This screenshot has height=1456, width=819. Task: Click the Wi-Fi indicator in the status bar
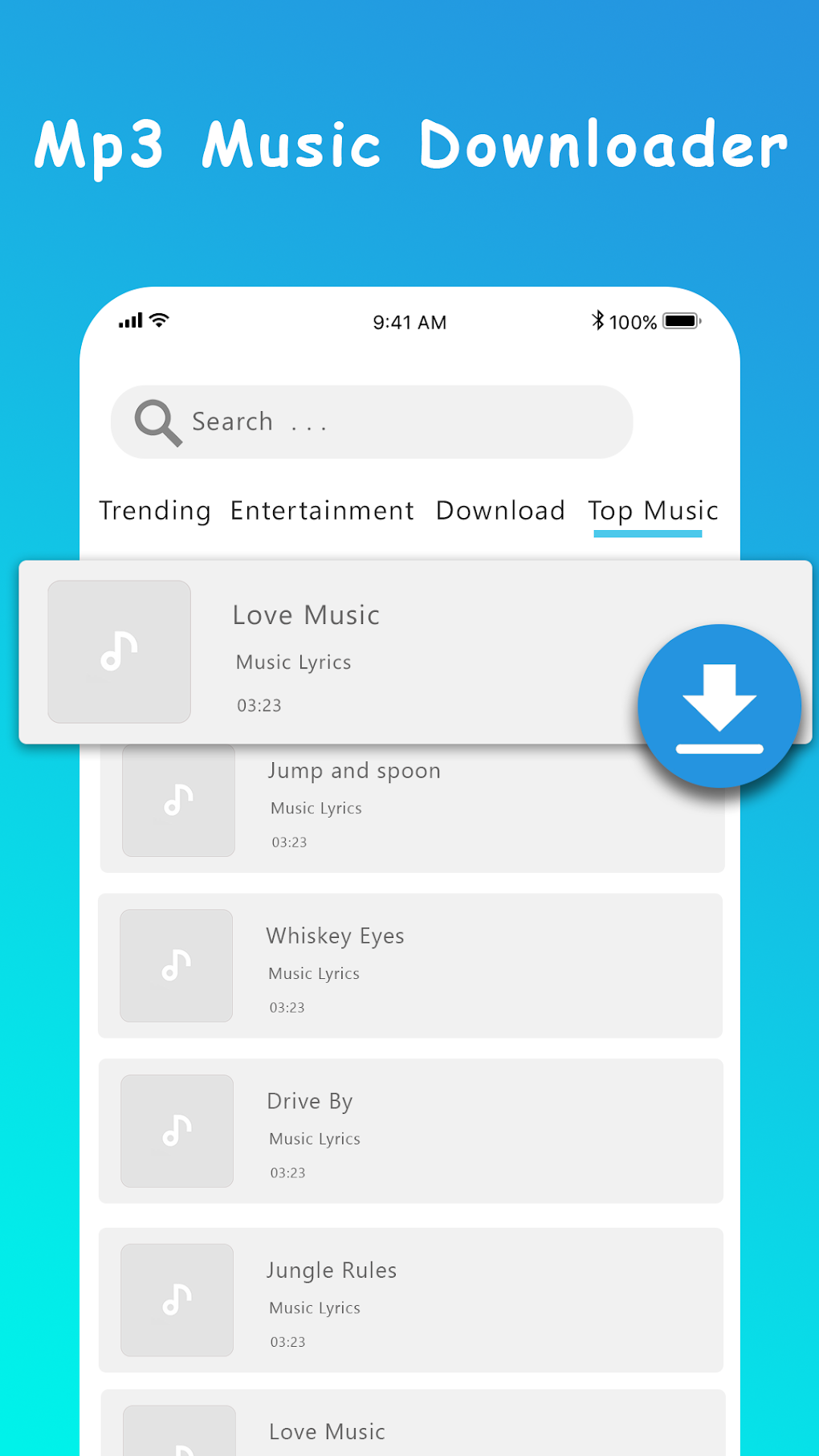[x=158, y=319]
